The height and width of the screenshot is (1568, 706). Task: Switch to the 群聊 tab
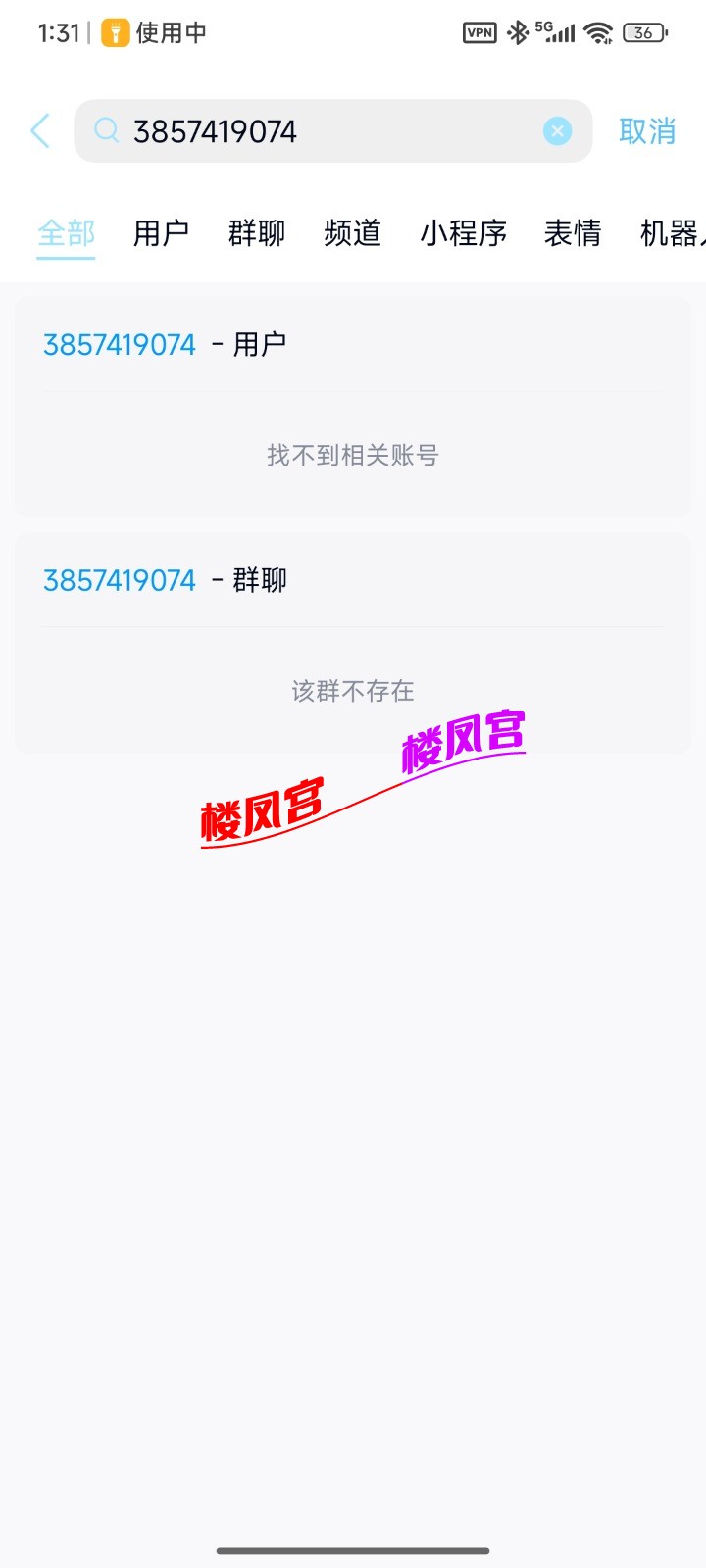tap(256, 232)
